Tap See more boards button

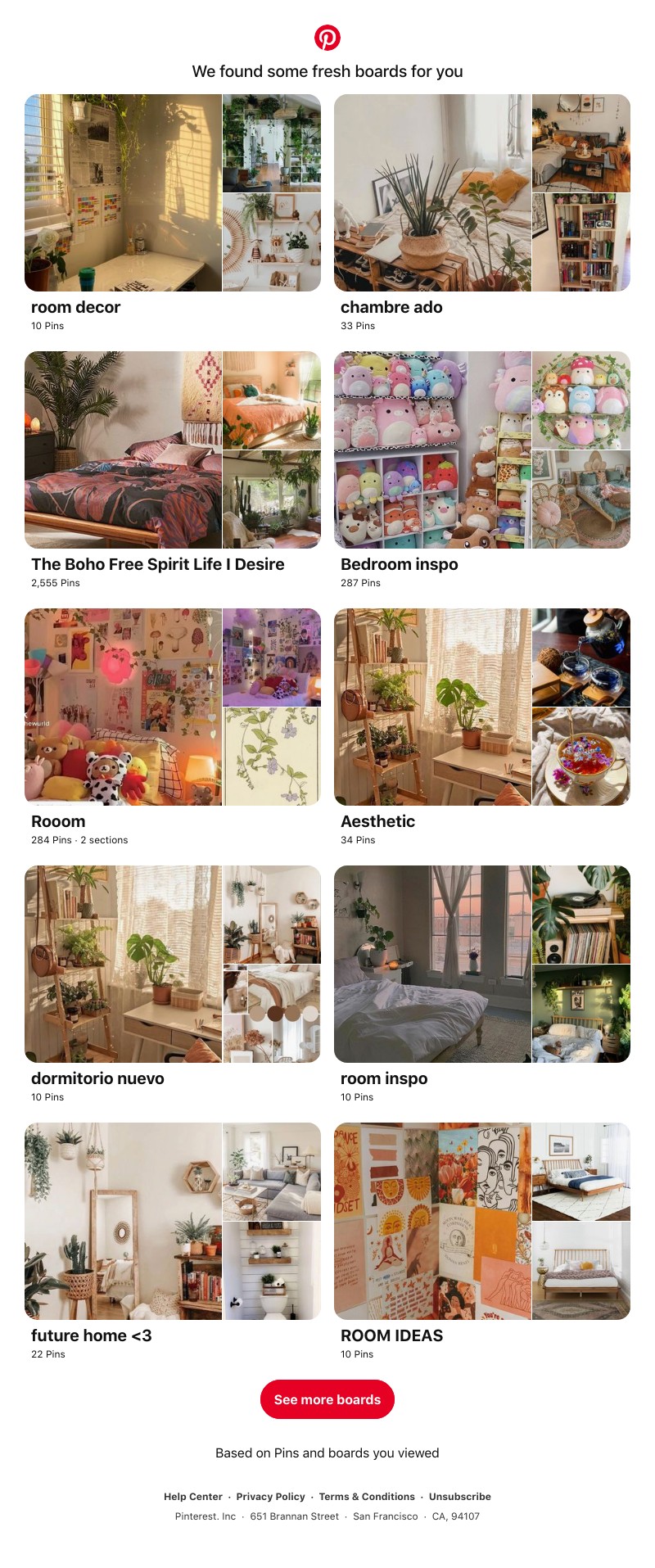coord(327,1399)
